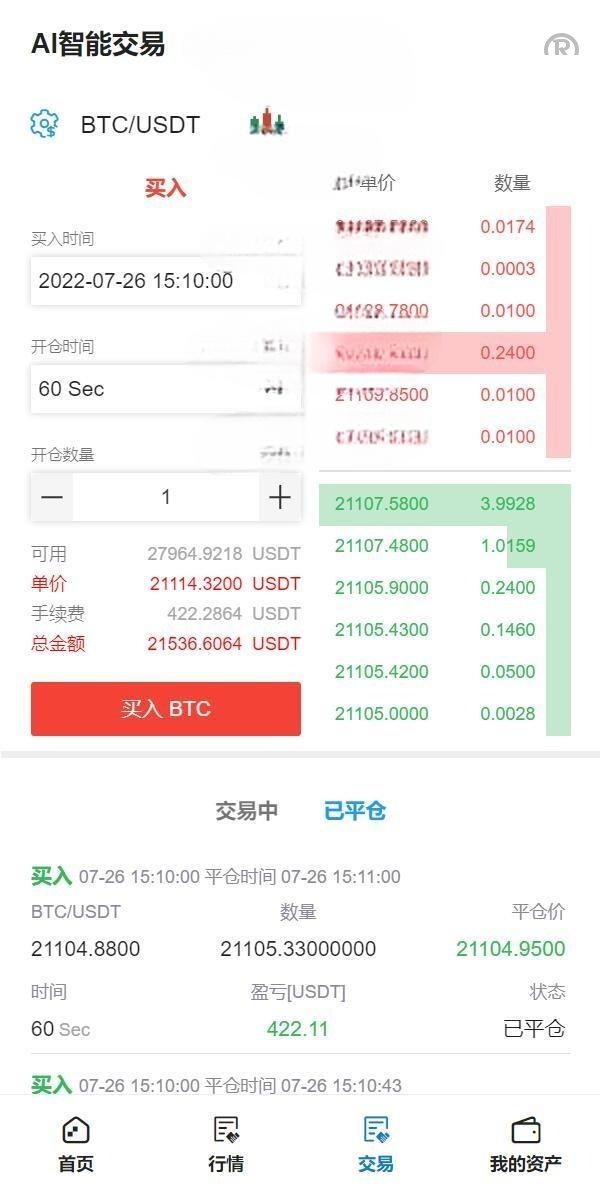Viewport: 600px width, 1200px height.
Task: Open the 我的资产 assets tab
Action: (525, 1146)
